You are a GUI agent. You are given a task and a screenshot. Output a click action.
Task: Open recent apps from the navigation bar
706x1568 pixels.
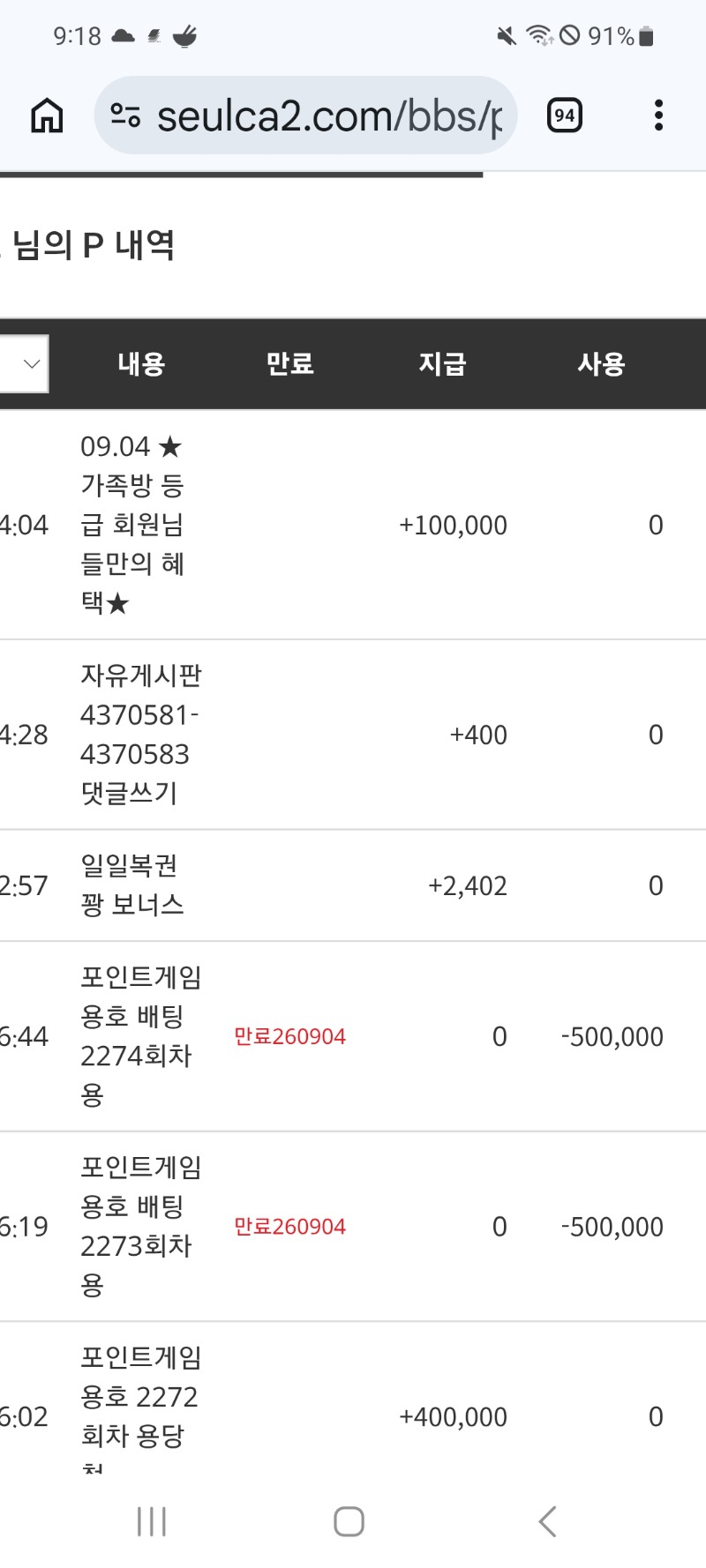tap(152, 1521)
